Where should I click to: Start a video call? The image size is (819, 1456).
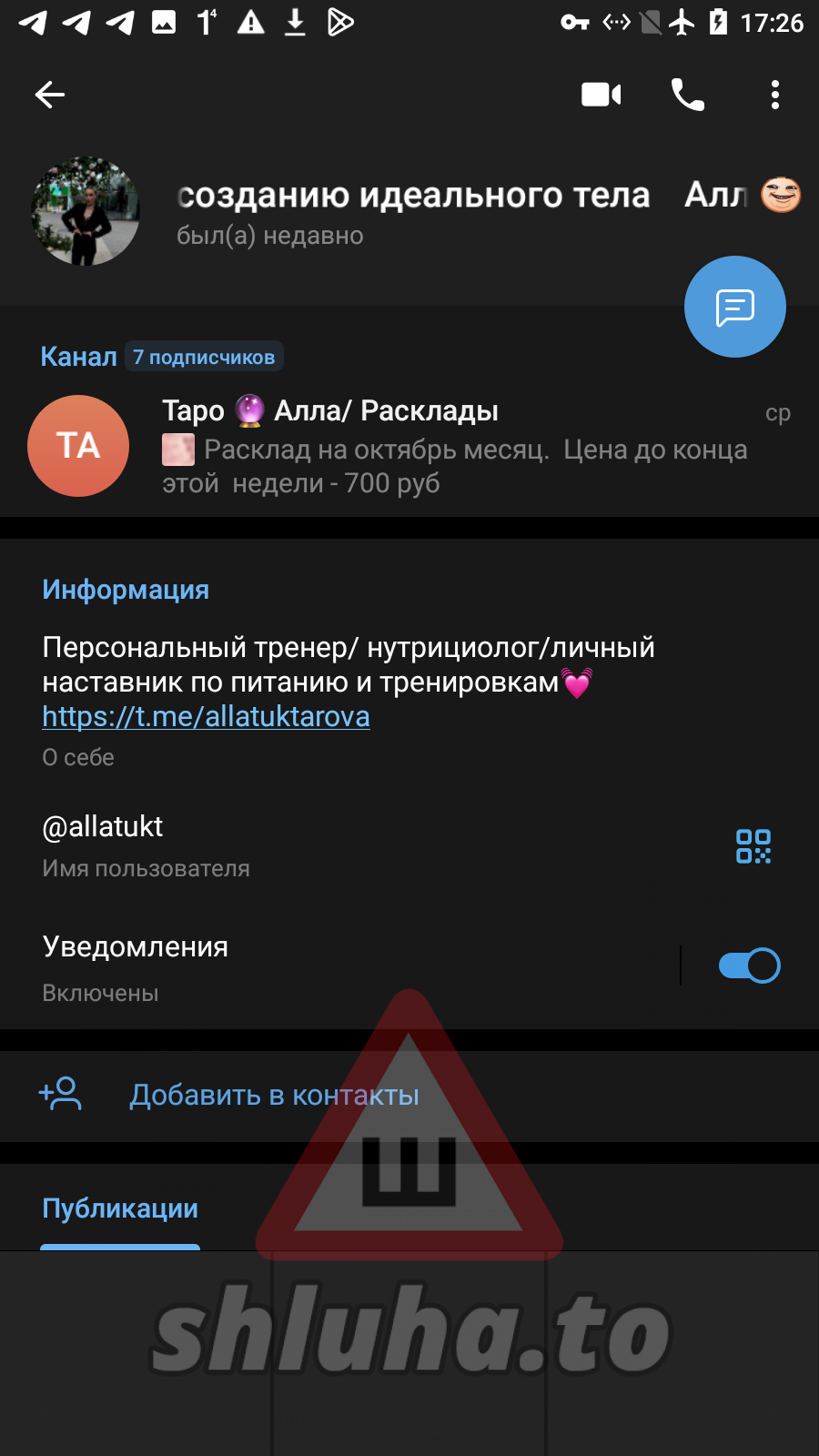point(601,95)
